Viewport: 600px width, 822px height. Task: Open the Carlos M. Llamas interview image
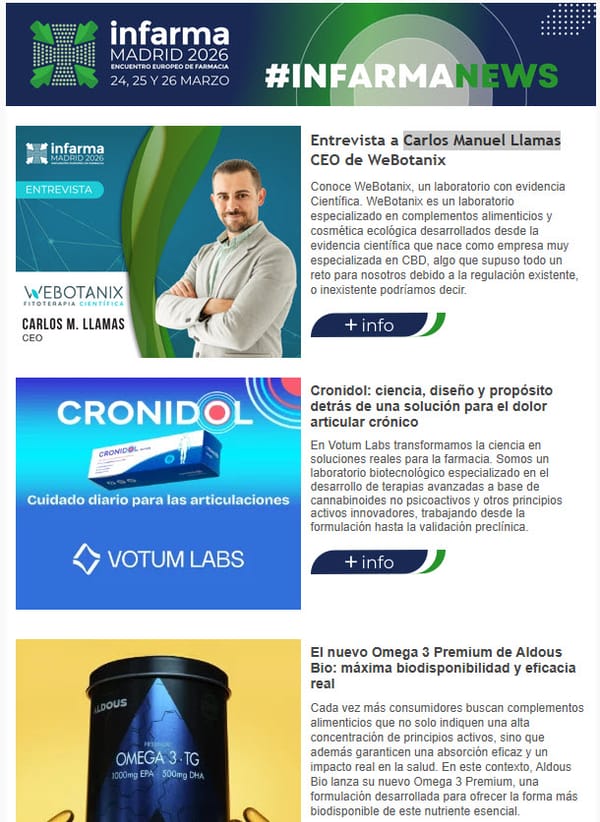[x=158, y=241]
